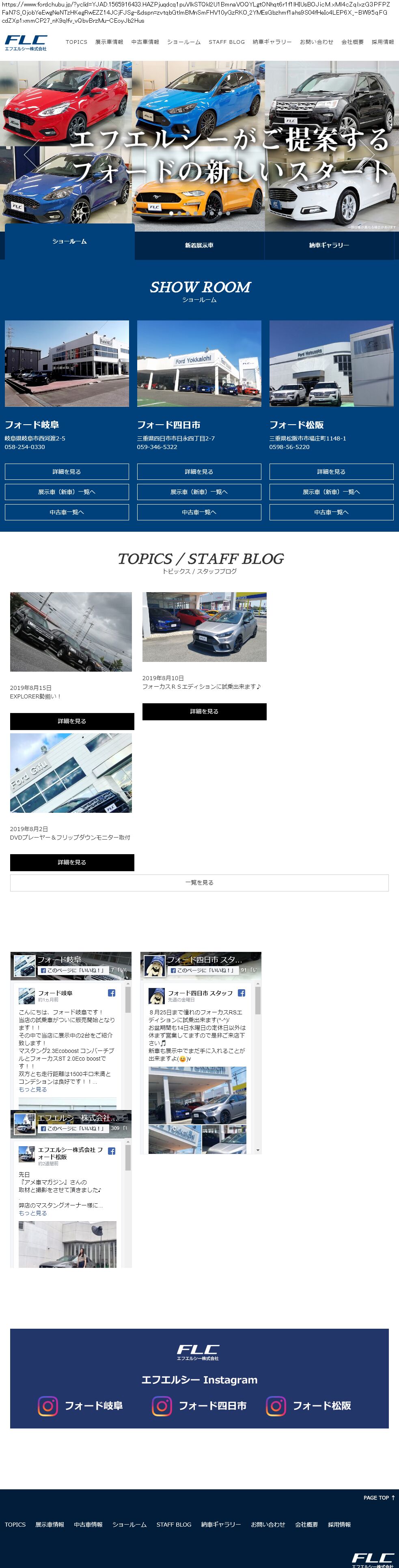Open the フォード四日市 Instagram link

[x=199, y=1405]
